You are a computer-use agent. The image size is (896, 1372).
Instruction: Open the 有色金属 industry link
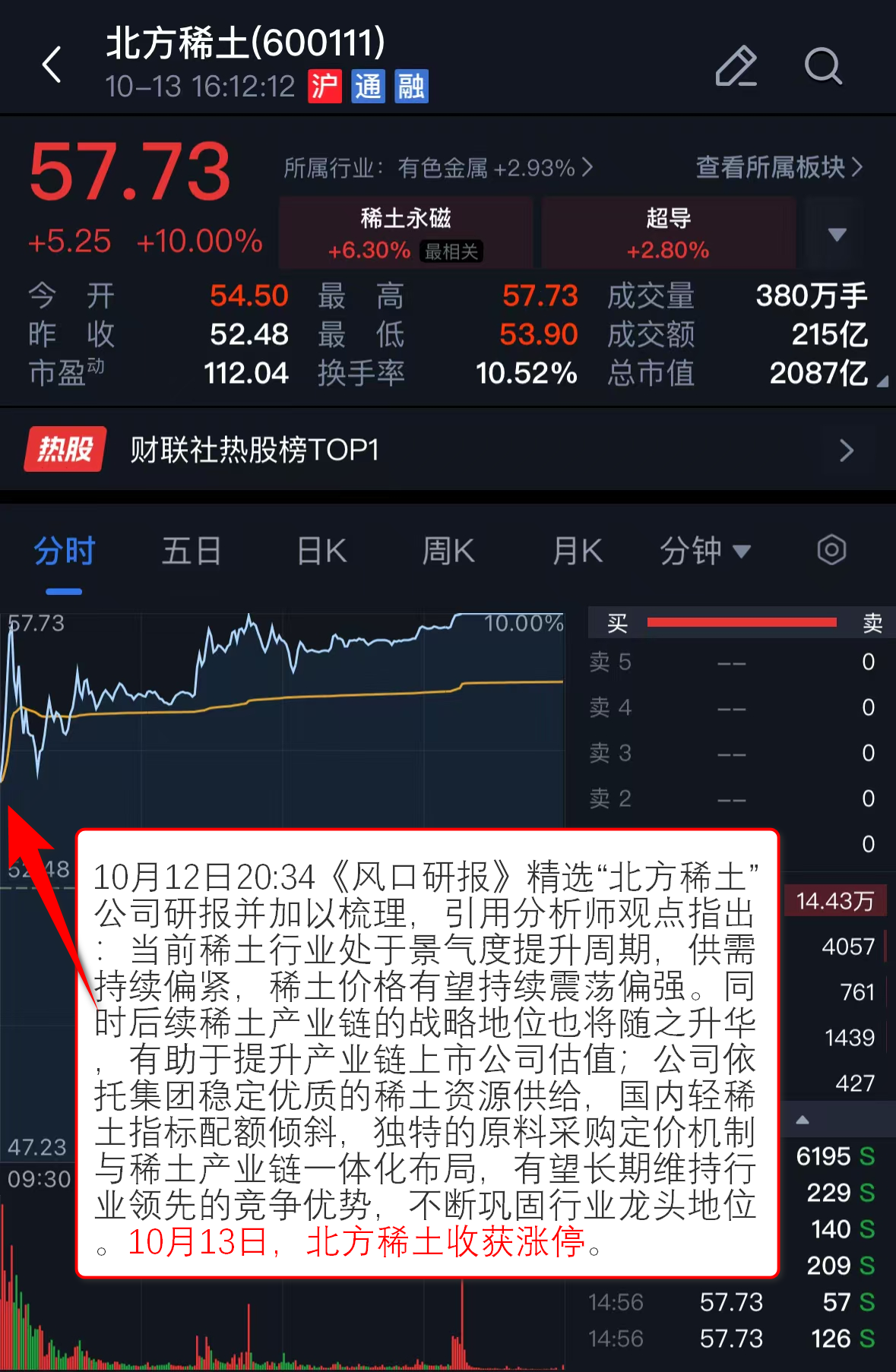point(438,168)
